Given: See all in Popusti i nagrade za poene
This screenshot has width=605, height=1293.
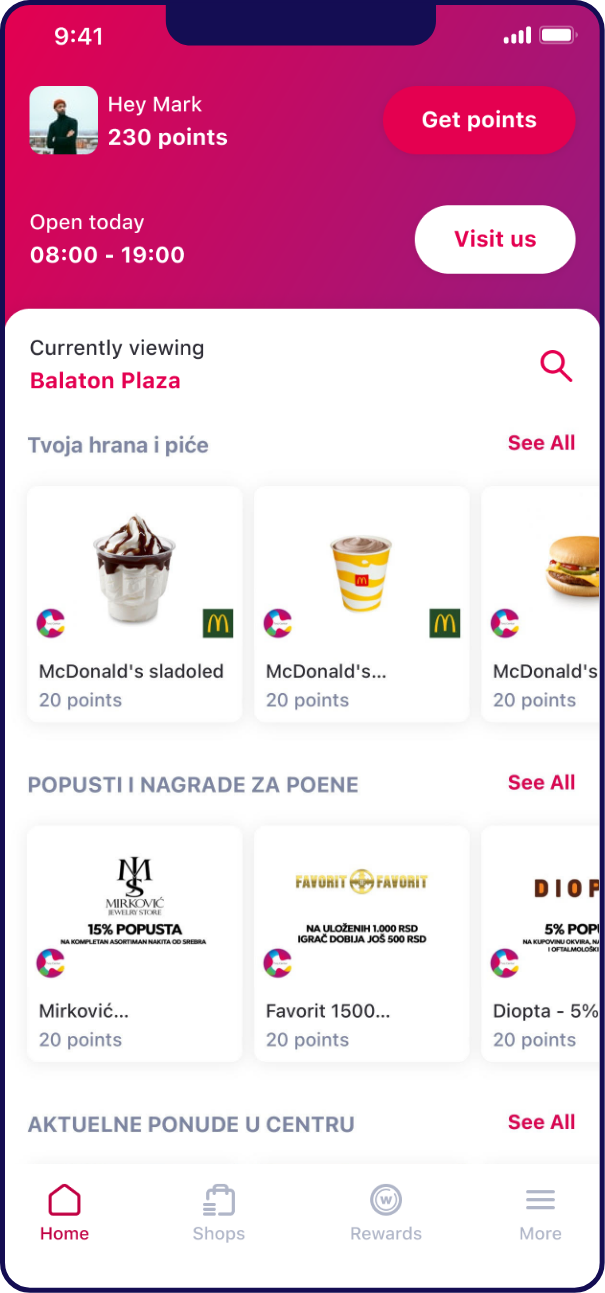Looking at the screenshot, I should (541, 783).
